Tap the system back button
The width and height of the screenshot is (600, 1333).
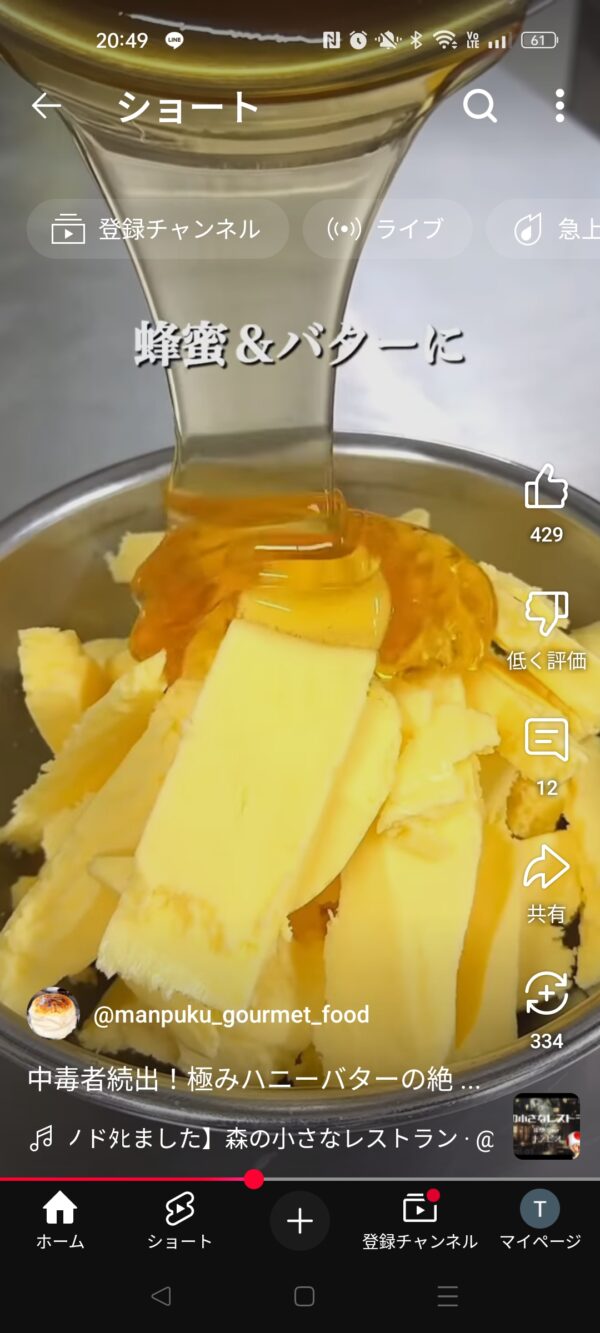tap(160, 1297)
